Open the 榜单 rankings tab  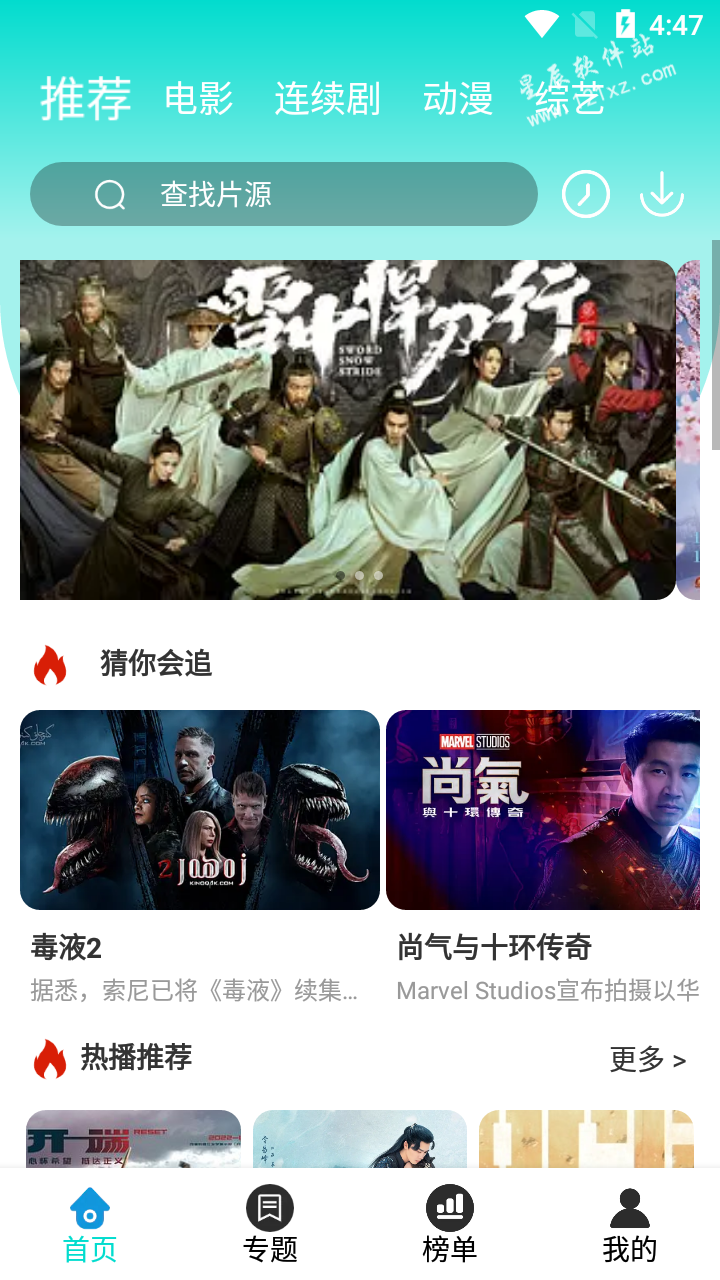(x=450, y=1225)
